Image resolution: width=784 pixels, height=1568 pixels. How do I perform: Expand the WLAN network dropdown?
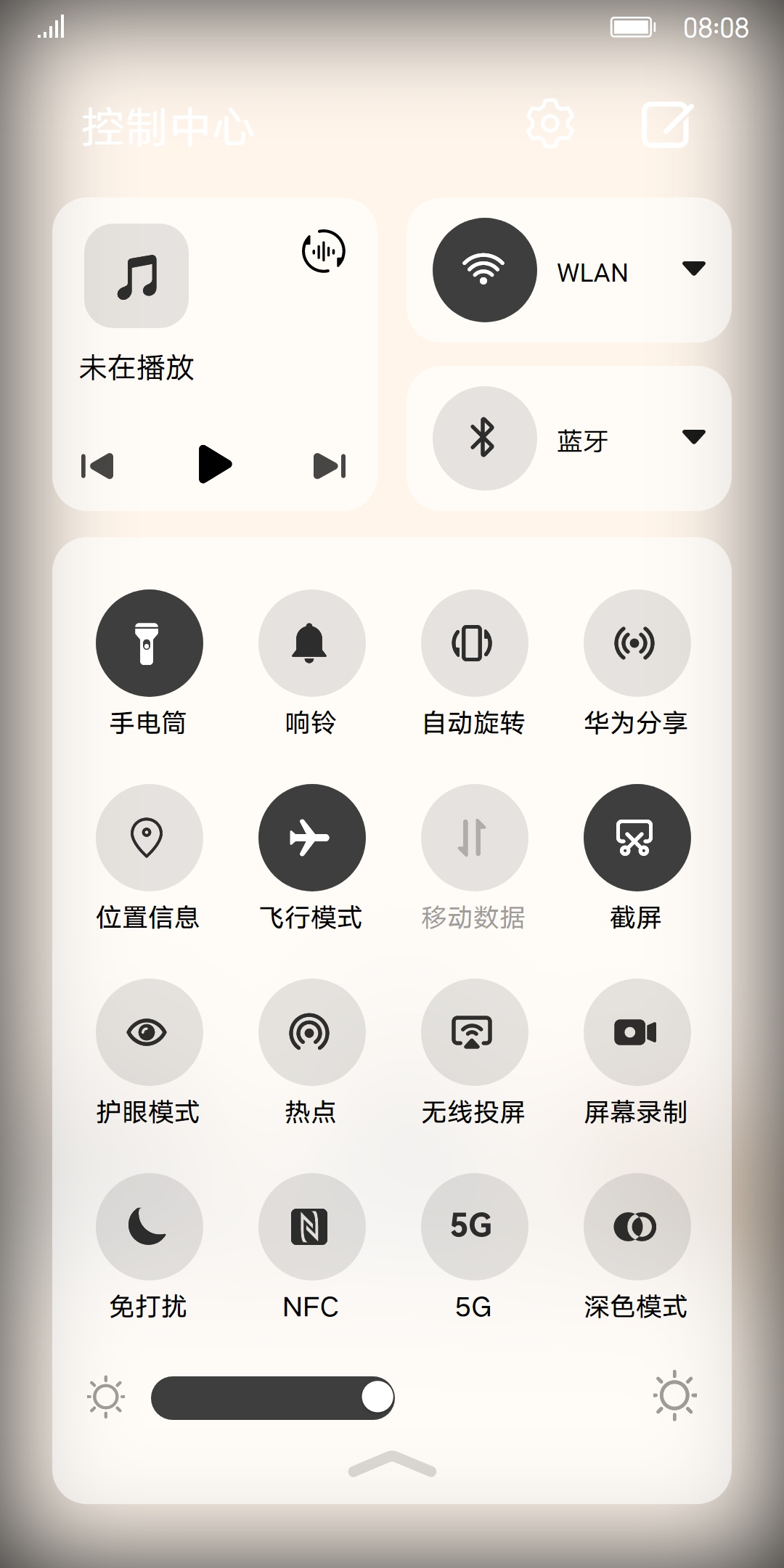click(694, 269)
